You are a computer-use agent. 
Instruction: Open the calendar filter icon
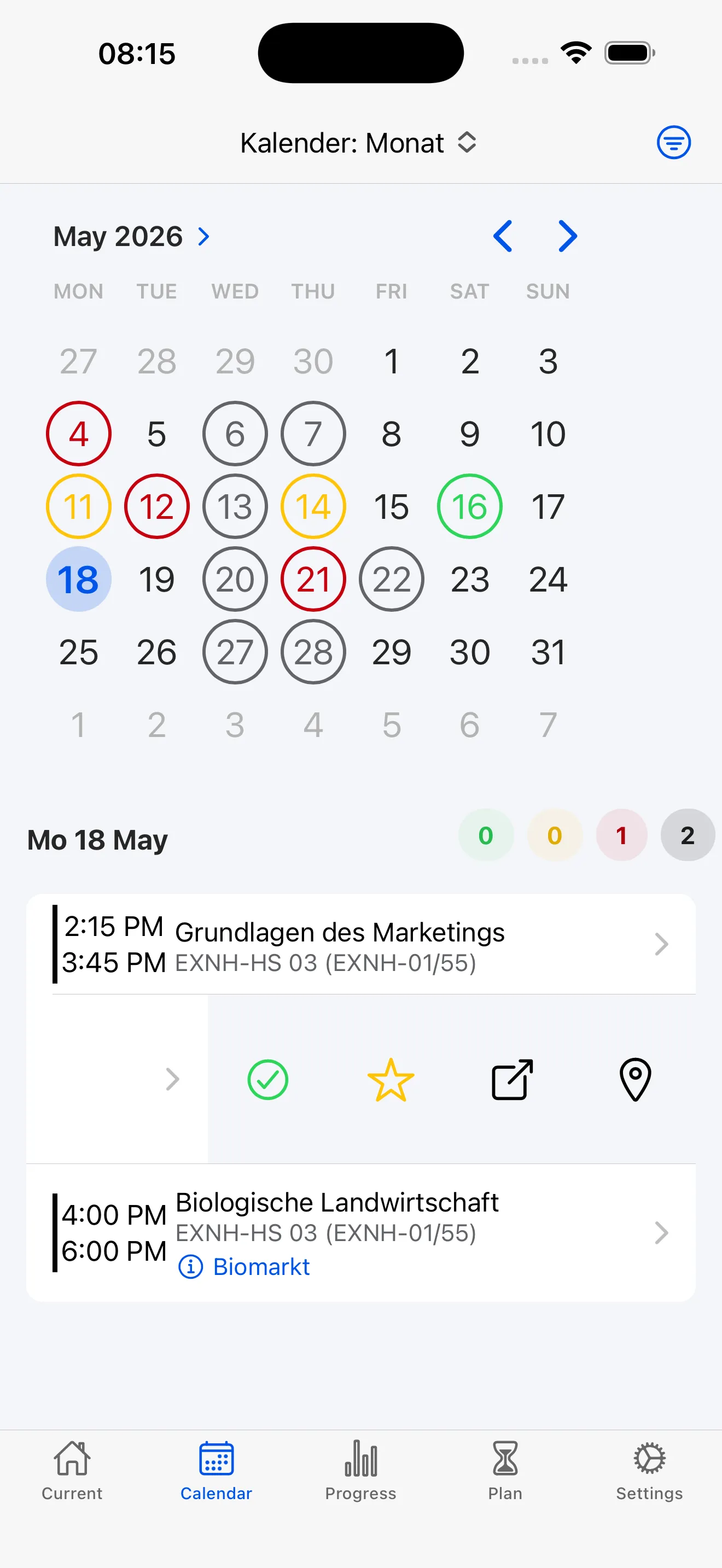[x=674, y=142]
